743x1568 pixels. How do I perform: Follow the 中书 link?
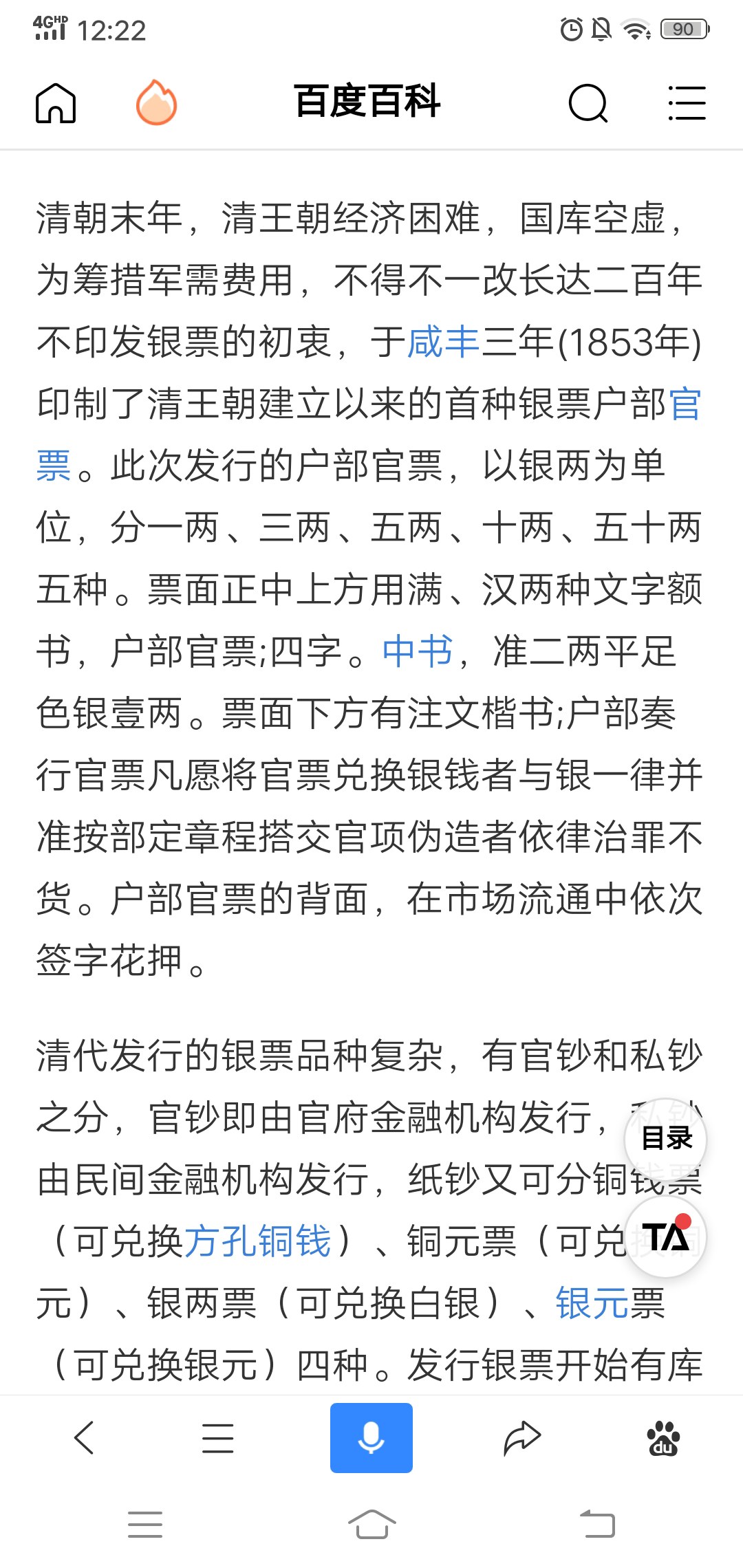click(417, 651)
